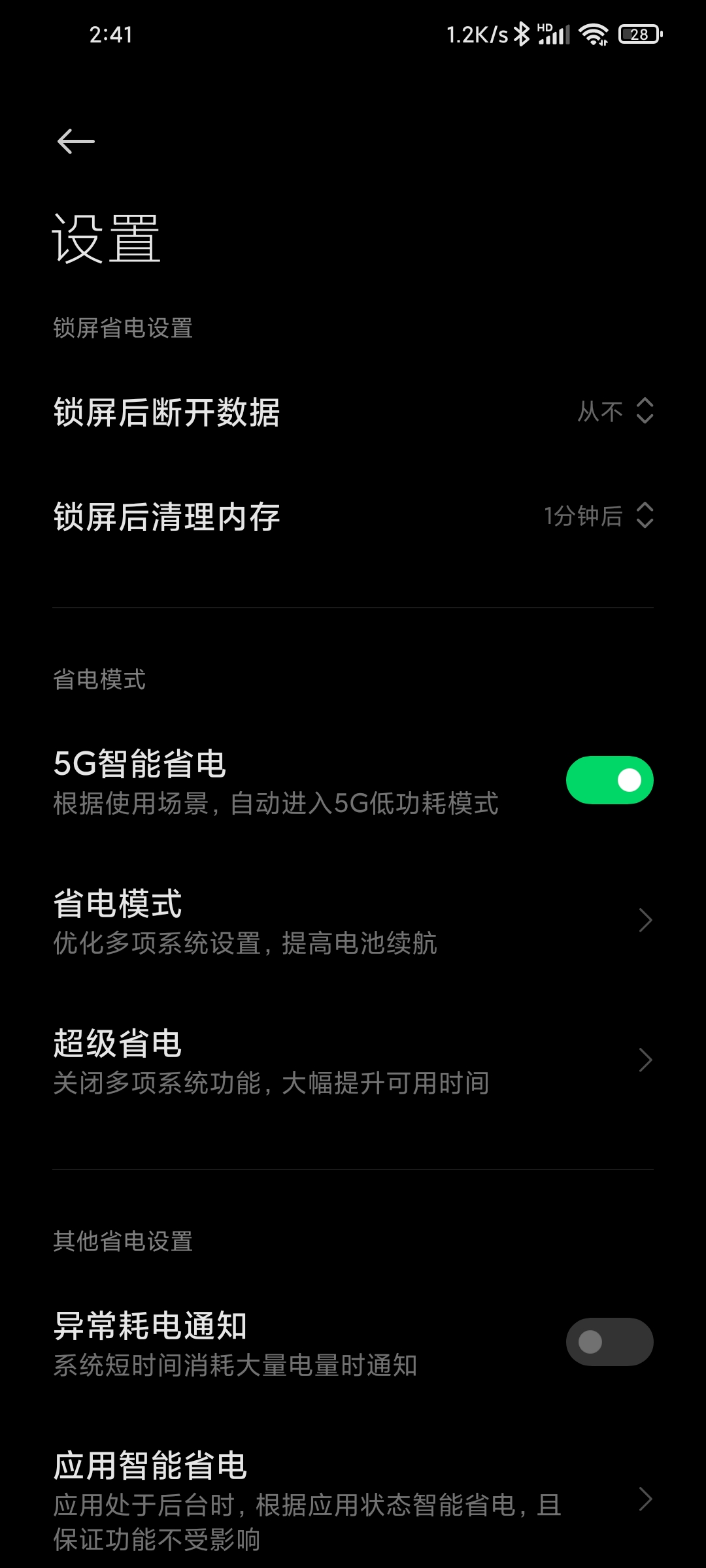Enable 异常耗电通知
The height and width of the screenshot is (1568, 706).
[x=609, y=1342]
